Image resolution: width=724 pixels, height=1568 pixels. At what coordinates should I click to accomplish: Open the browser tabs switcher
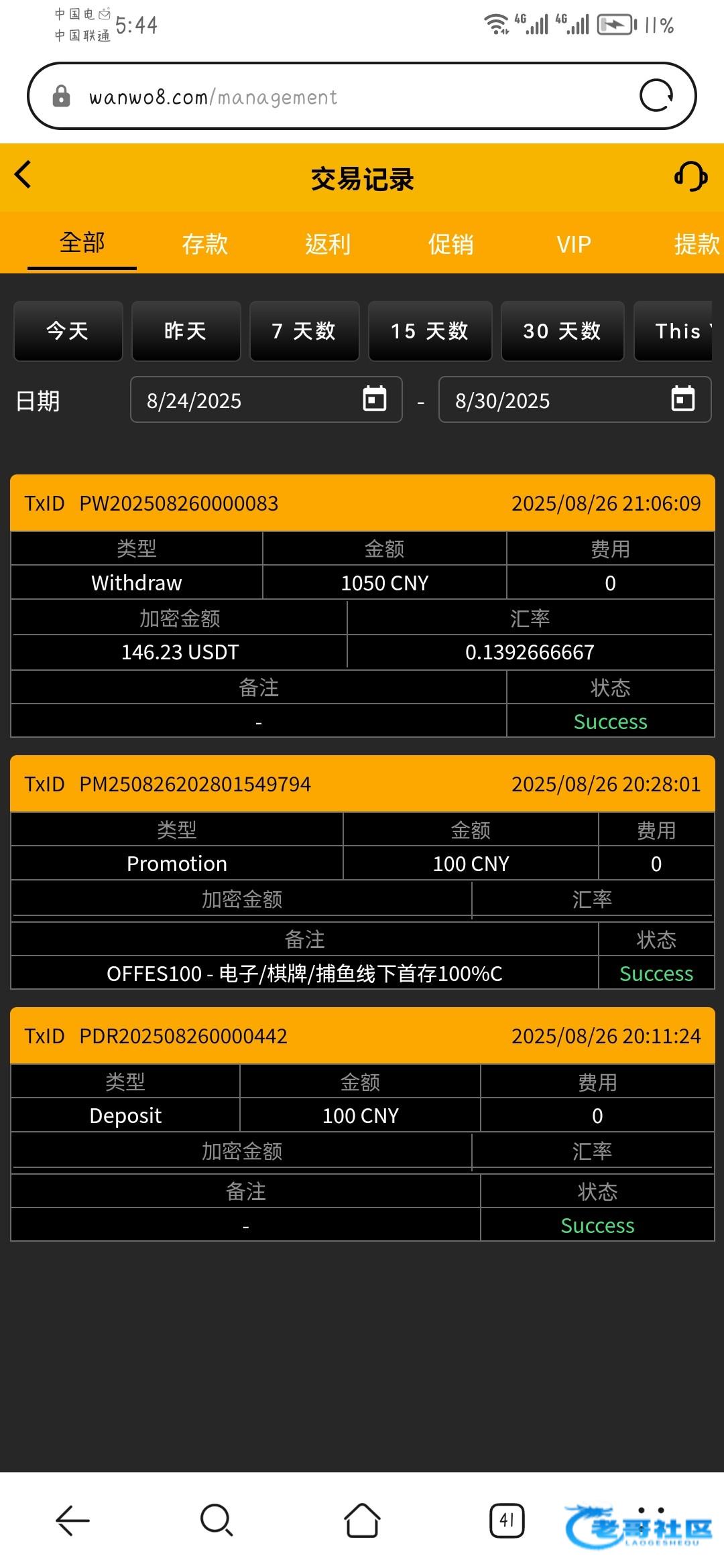(x=507, y=1520)
